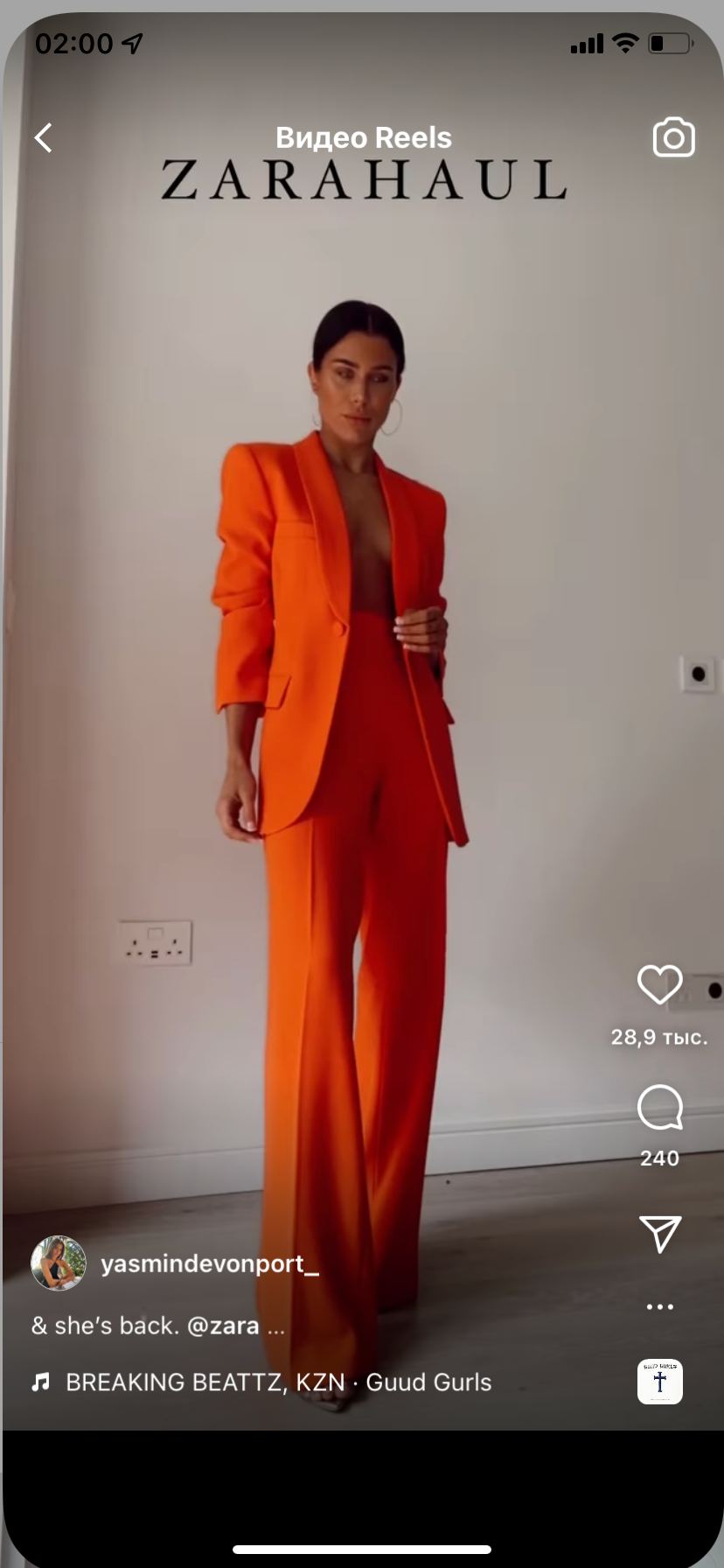Image resolution: width=724 pixels, height=1568 pixels.
Task: Expand the caption "& she's back. @zara"
Action: click(276, 1326)
